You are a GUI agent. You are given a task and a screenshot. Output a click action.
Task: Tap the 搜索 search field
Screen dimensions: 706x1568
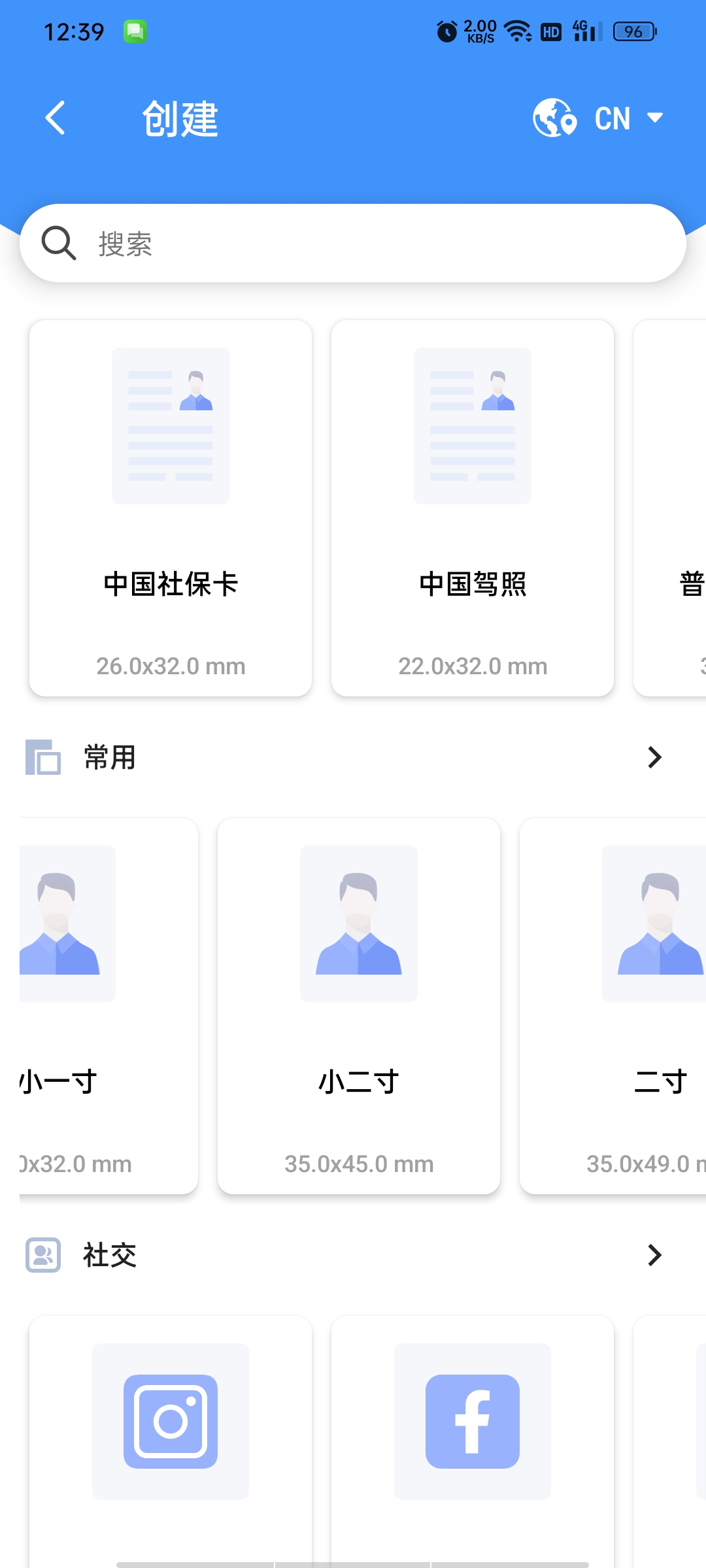353,243
